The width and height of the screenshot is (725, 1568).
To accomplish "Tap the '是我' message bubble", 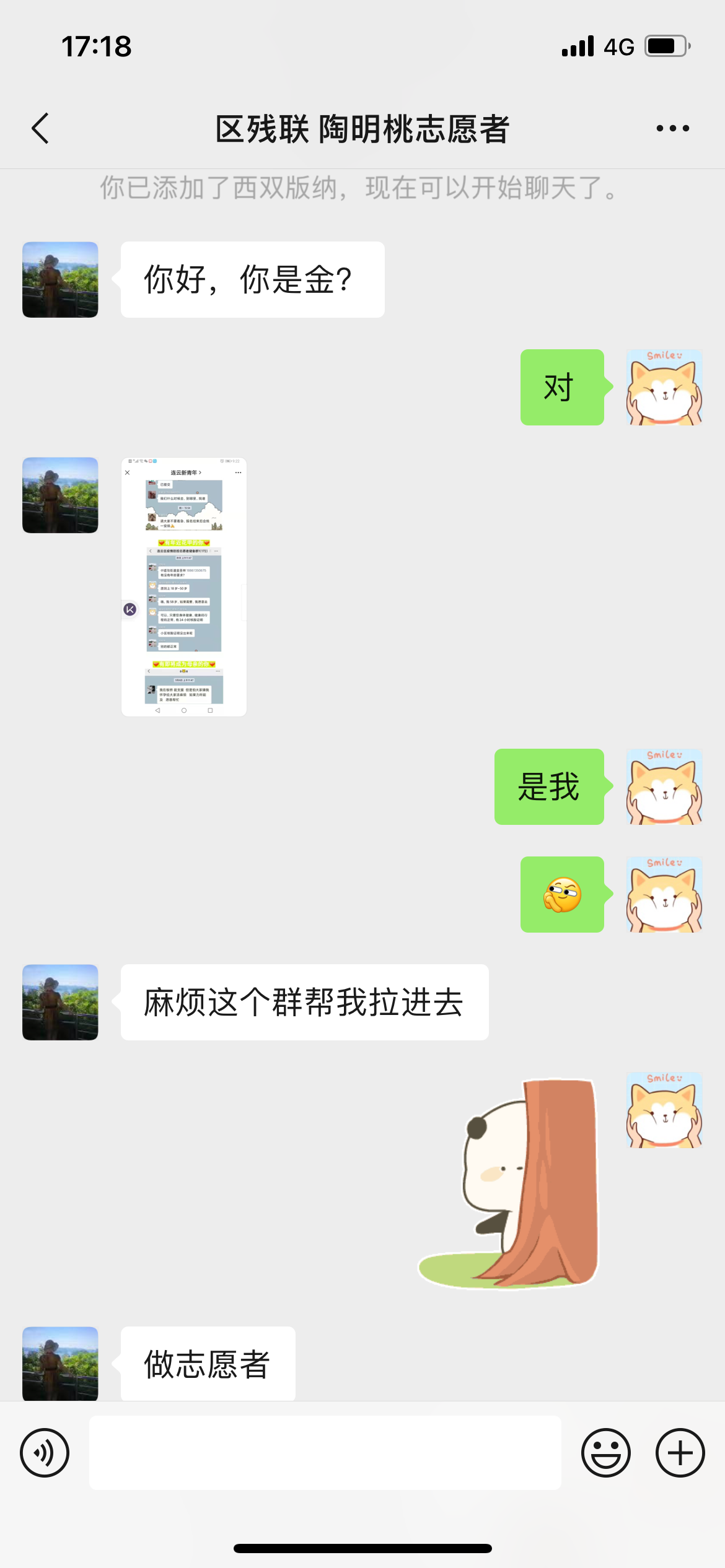I will click(548, 786).
